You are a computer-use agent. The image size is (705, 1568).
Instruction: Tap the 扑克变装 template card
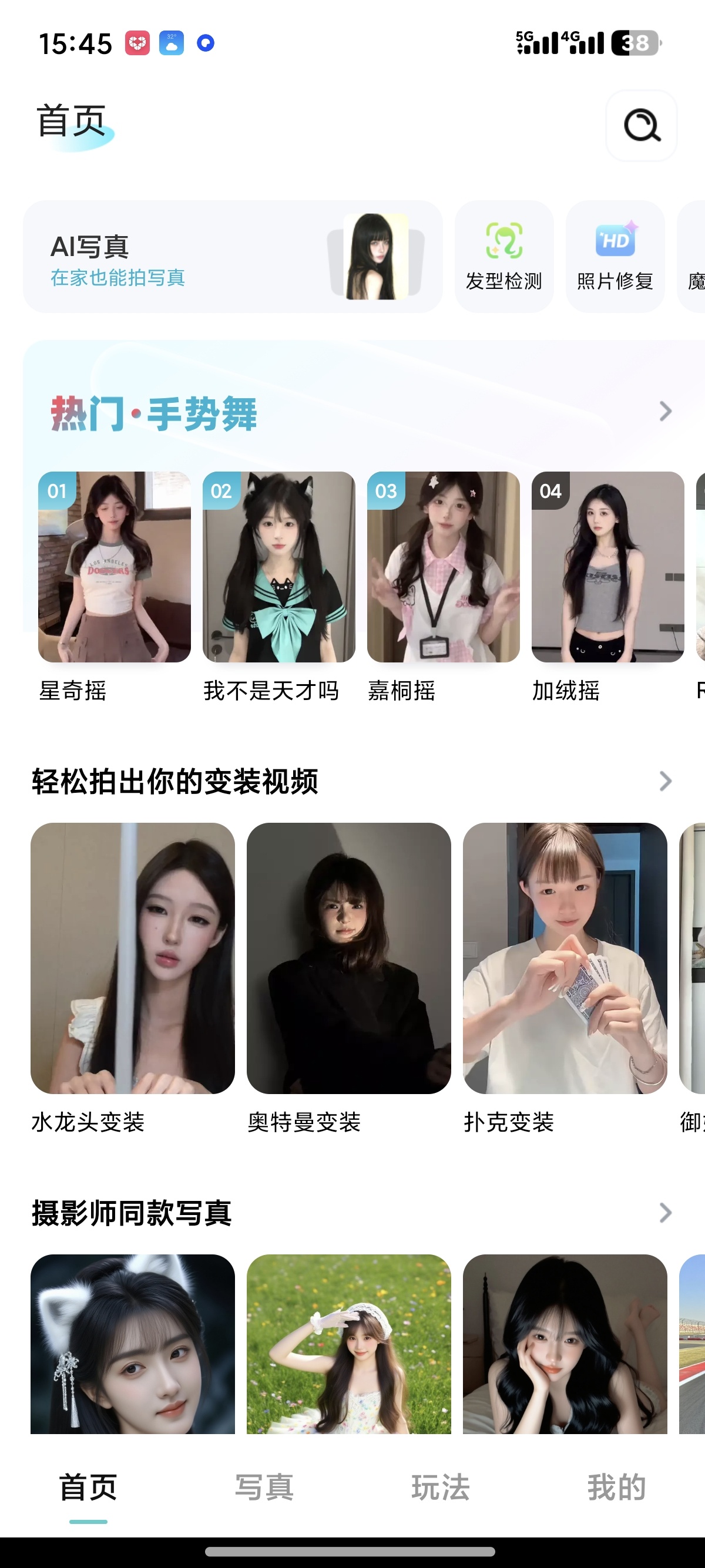(565, 958)
